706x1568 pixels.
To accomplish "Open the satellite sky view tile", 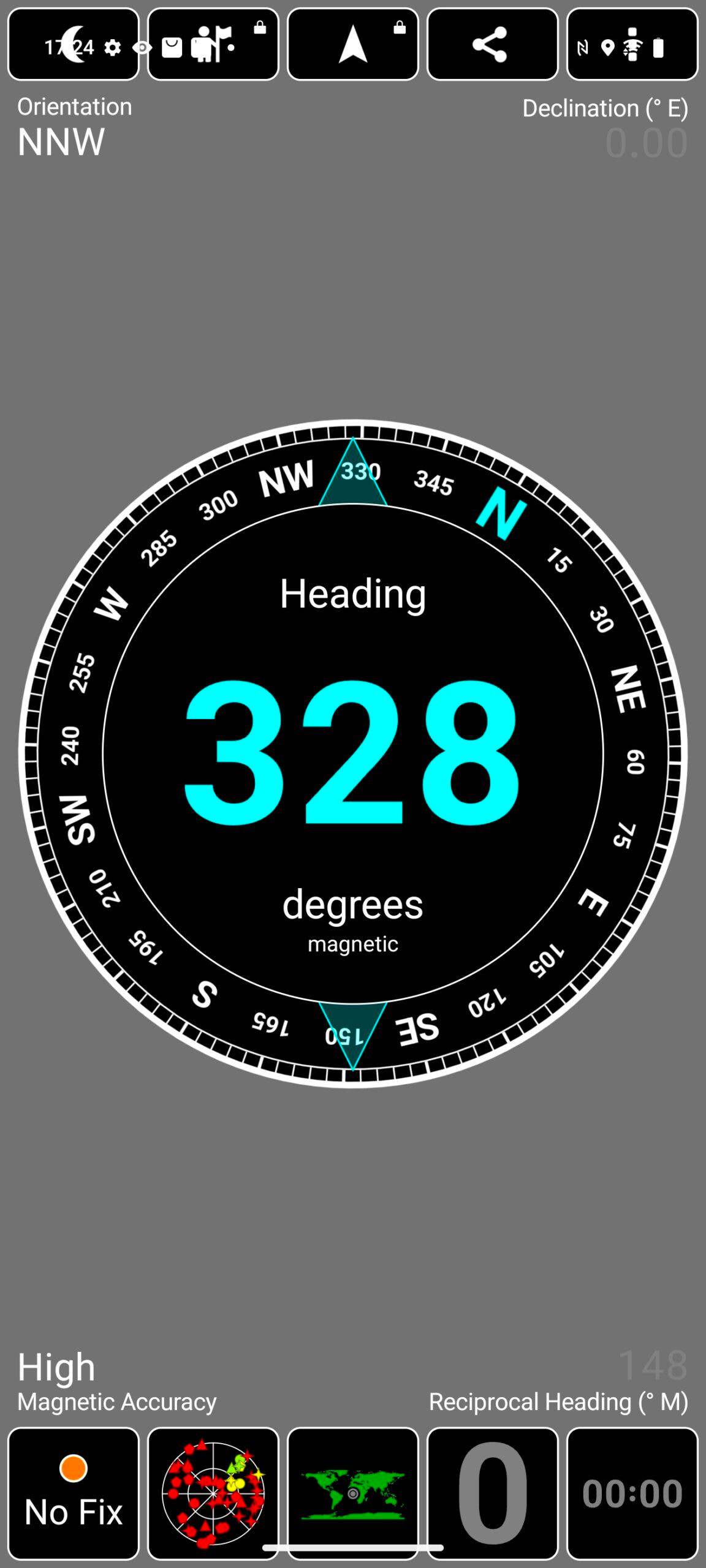I will [213, 1493].
